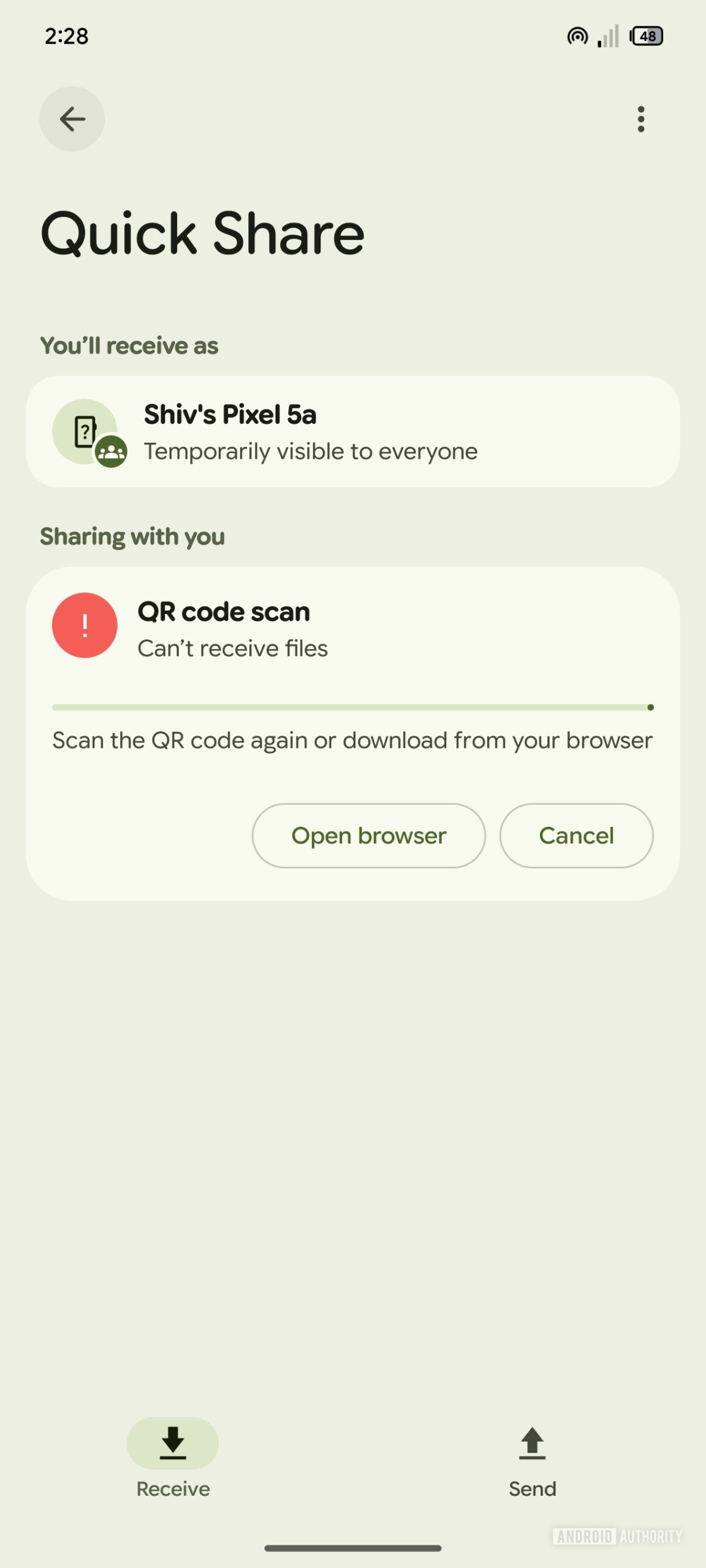Image resolution: width=706 pixels, height=1568 pixels.
Task: Go back using the arrow button
Action: [x=72, y=119]
